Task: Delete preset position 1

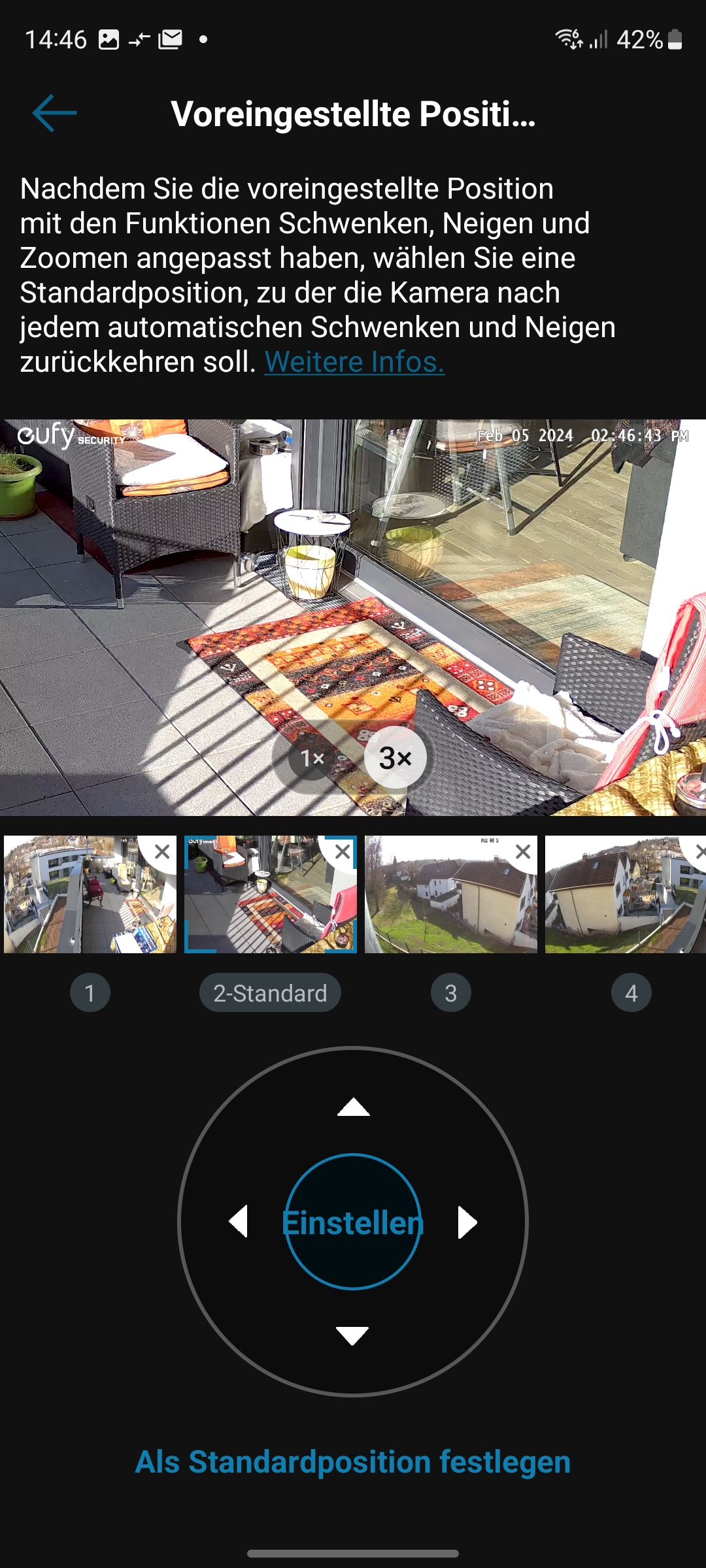Action: (x=162, y=852)
